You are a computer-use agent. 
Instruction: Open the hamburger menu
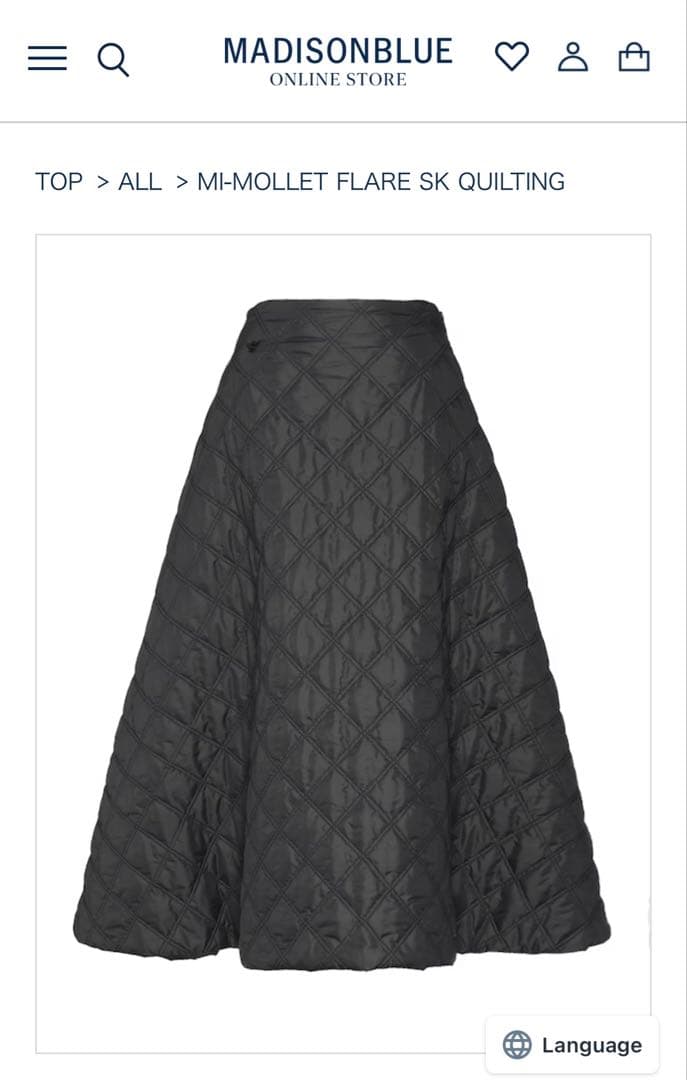(47, 59)
